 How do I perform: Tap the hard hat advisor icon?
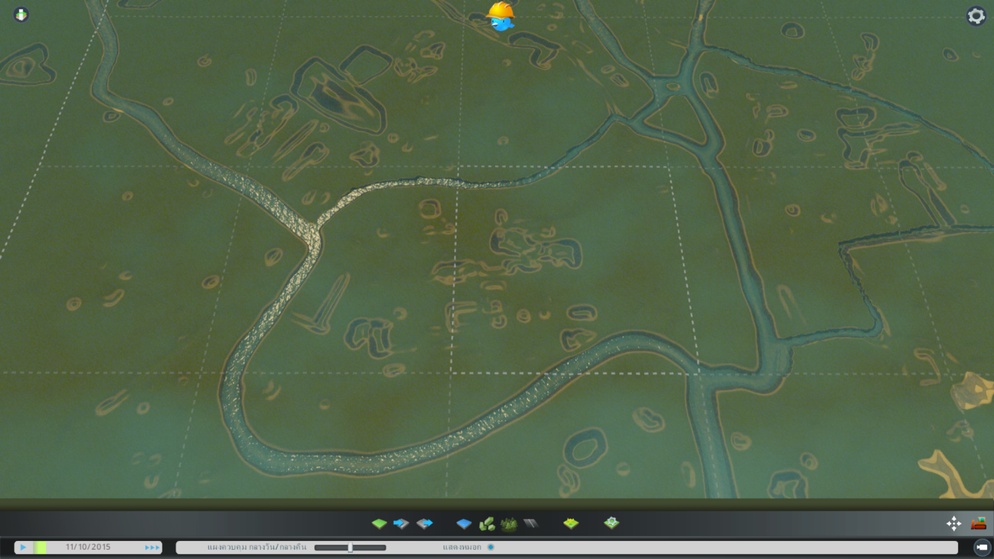point(500,16)
